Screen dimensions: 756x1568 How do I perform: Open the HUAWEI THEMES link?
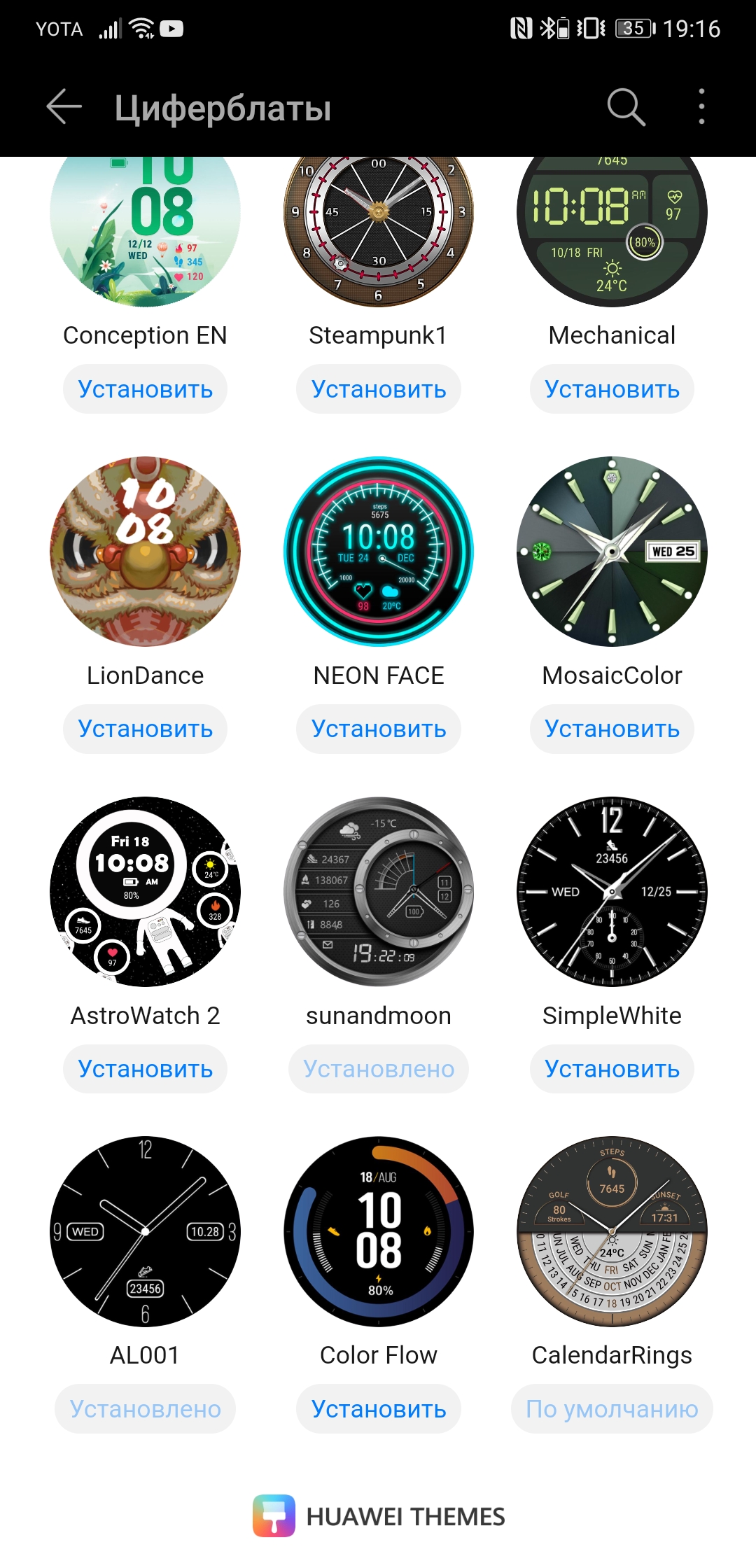click(378, 1516)
